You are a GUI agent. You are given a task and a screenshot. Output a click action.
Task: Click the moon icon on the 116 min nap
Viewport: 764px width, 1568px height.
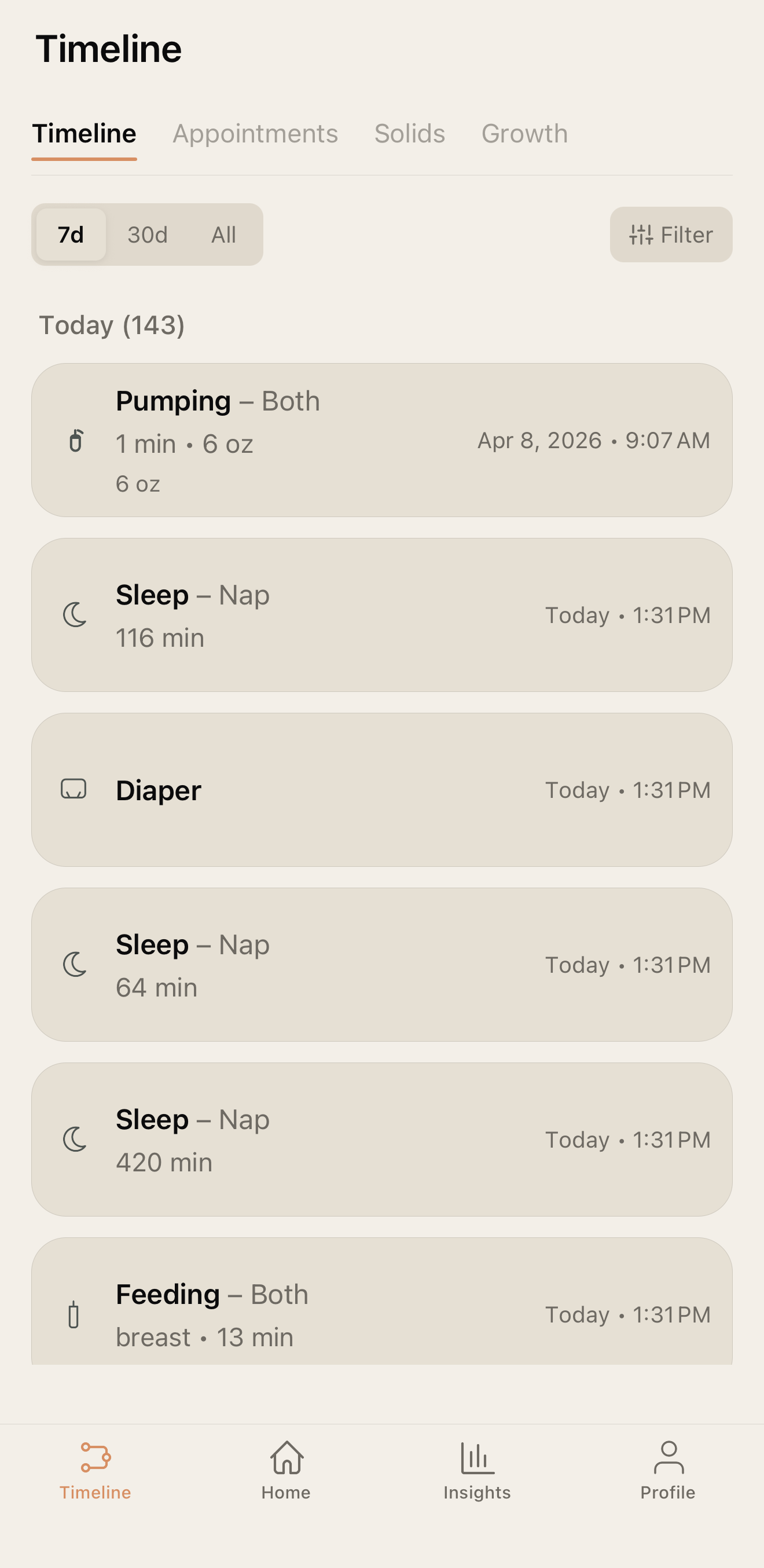click(75, 615)
